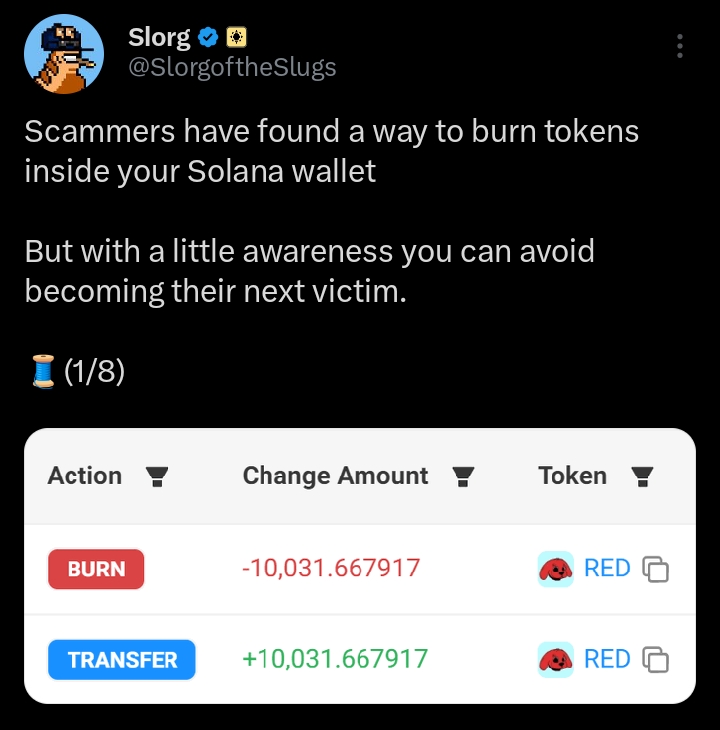The image size is (720, 730).
Task: Open the attached burn/transfer table image
Action: pos(359,566)
